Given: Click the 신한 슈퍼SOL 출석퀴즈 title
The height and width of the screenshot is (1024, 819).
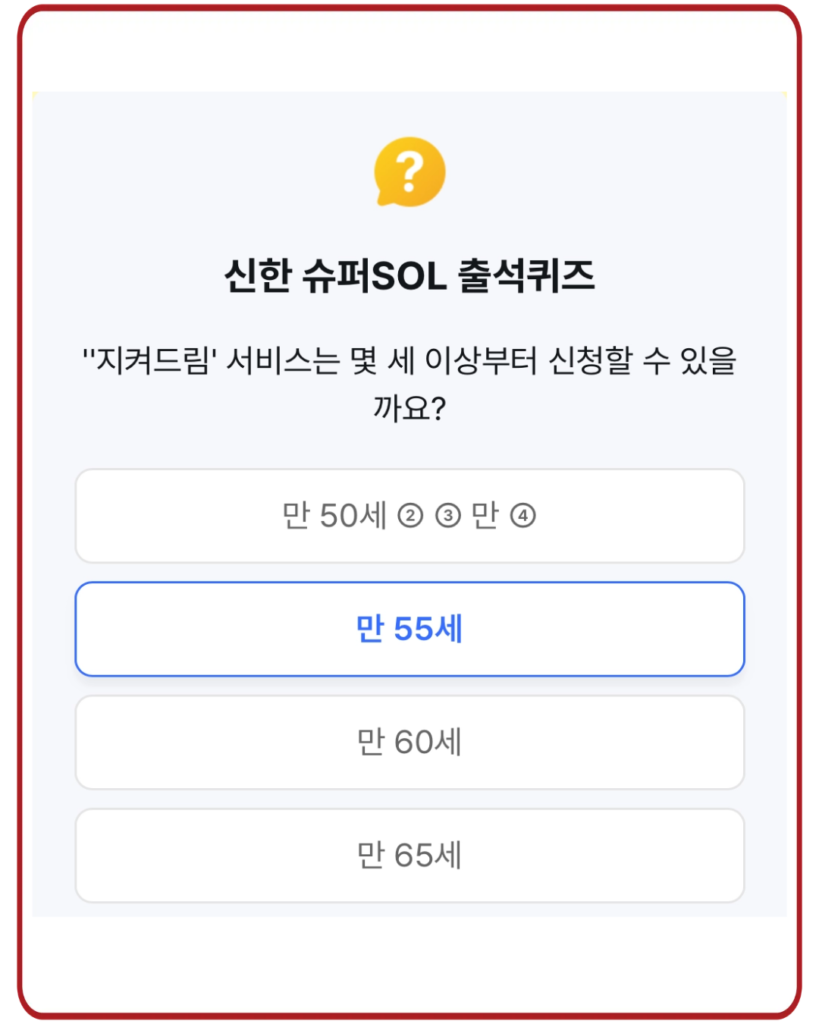Looking at the screenshot, I should (409, 271).
